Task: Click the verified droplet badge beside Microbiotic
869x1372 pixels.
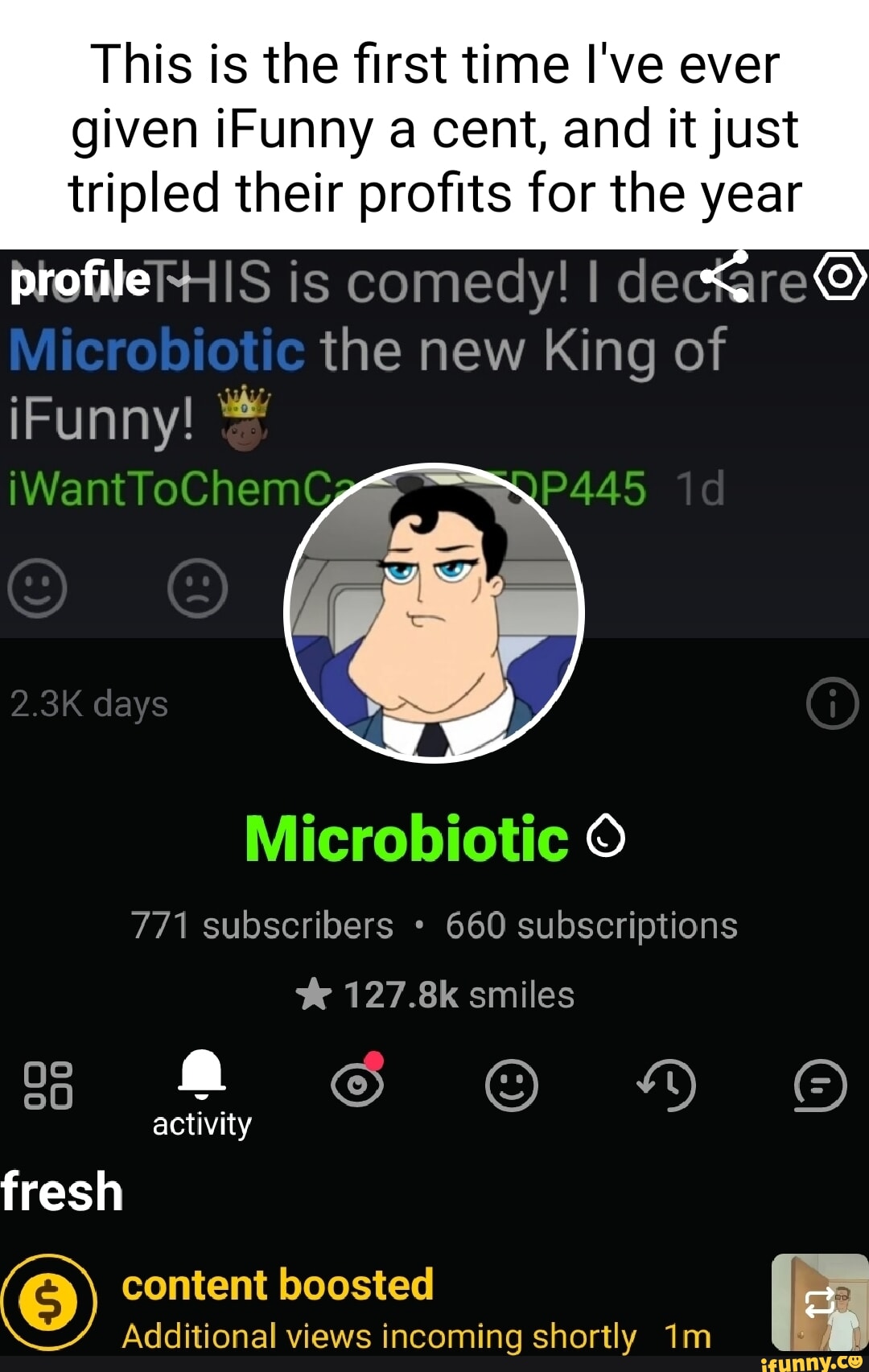Action: click(x=604, y=839)
